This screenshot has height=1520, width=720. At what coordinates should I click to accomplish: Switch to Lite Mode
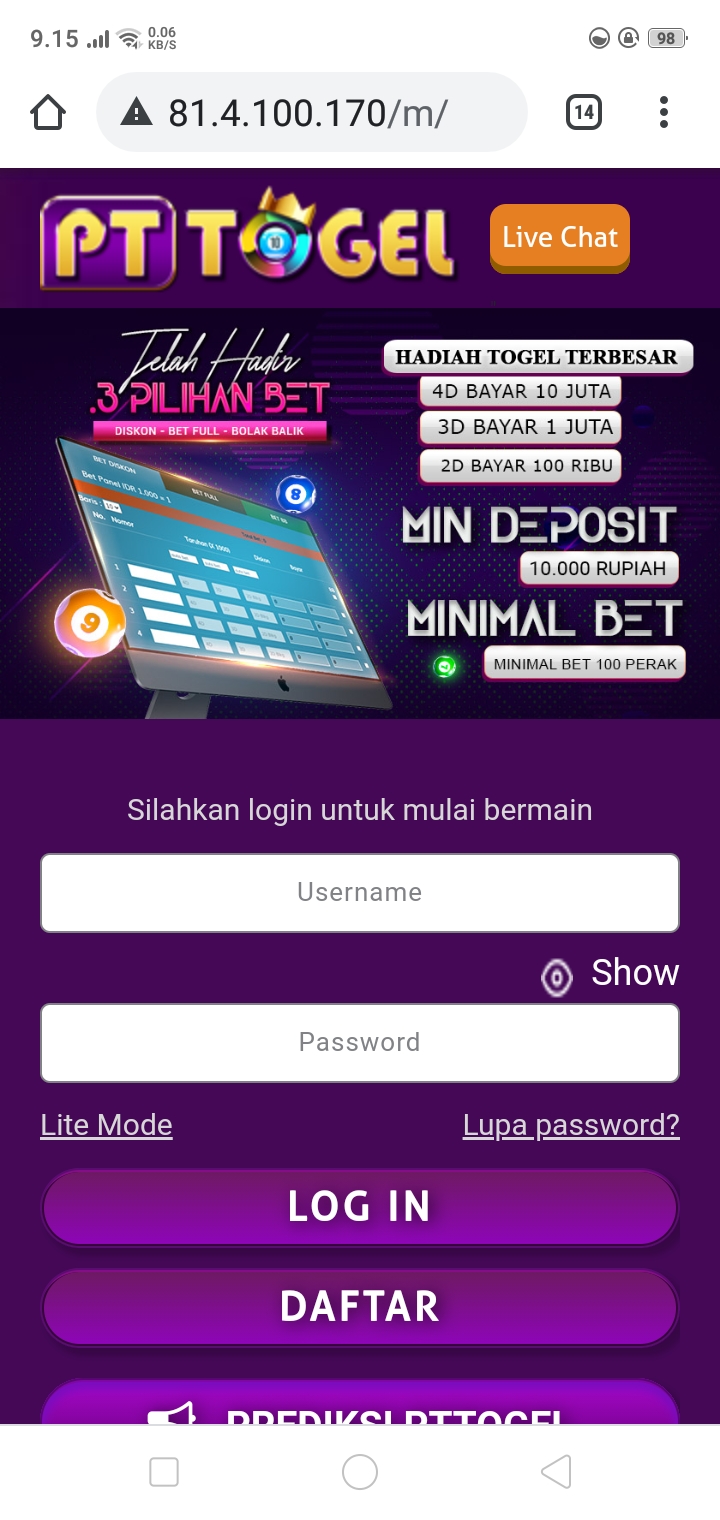point(106,1125)
